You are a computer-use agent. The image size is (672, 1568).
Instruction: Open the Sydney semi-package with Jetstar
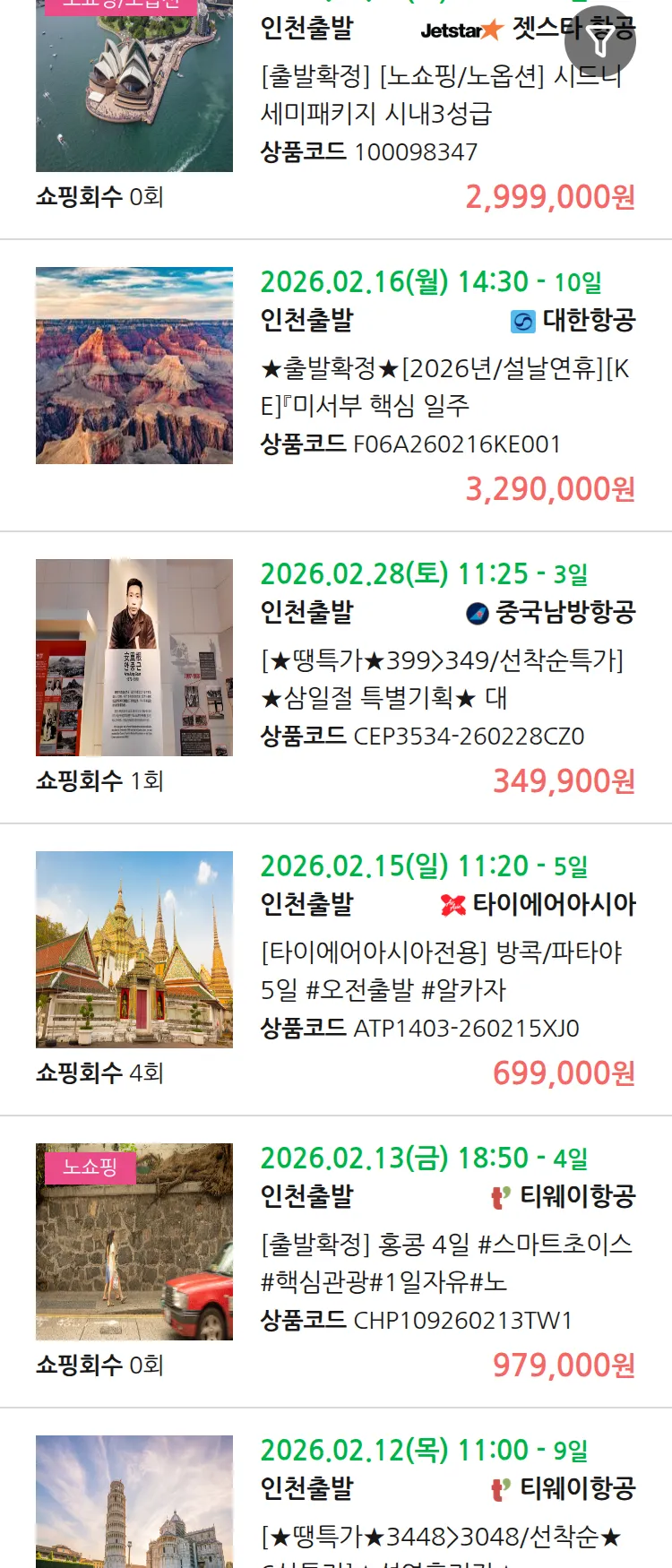click(x=439, y=94)
